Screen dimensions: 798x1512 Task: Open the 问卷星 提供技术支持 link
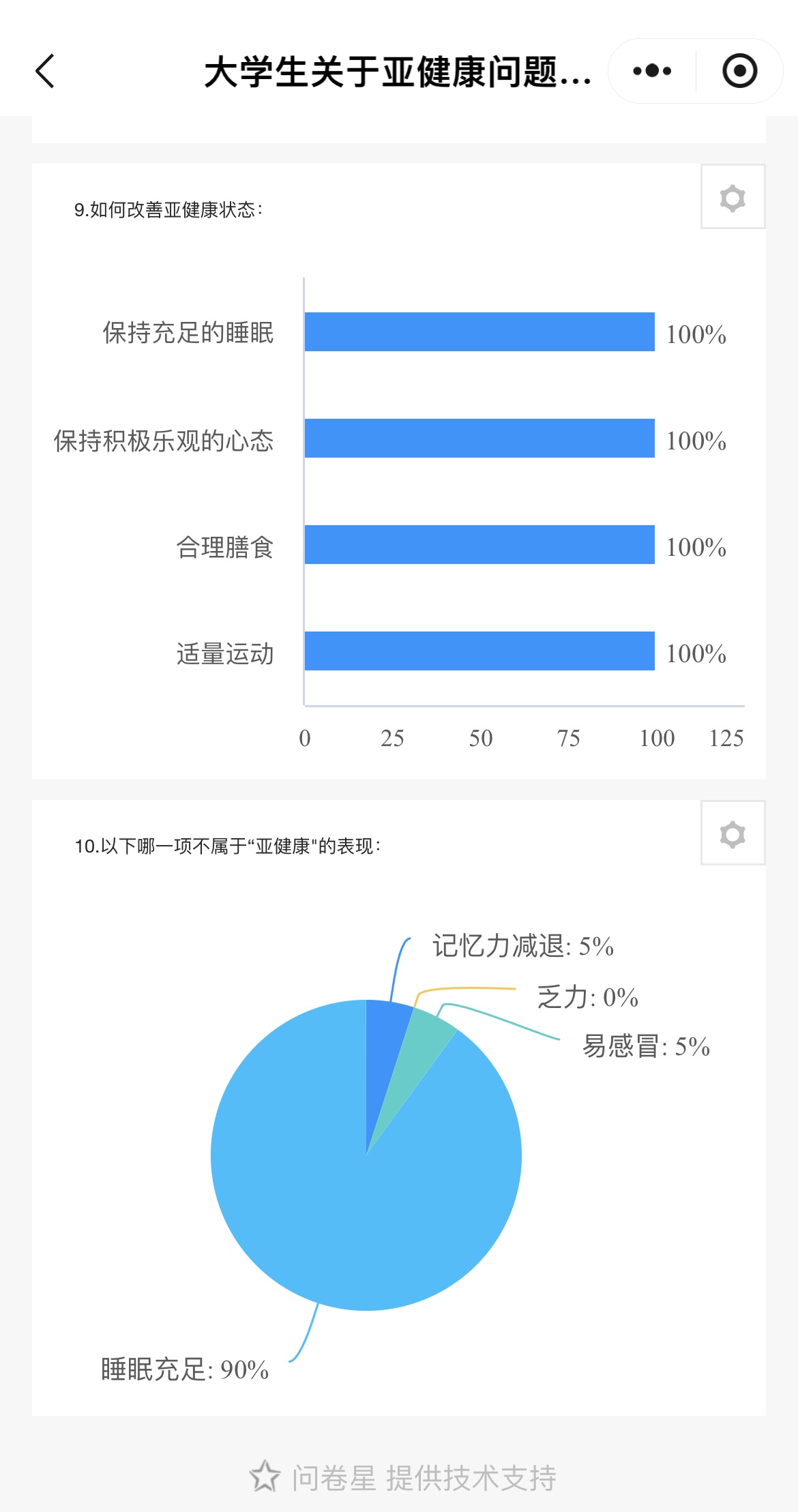click(x=403, y=1477)
